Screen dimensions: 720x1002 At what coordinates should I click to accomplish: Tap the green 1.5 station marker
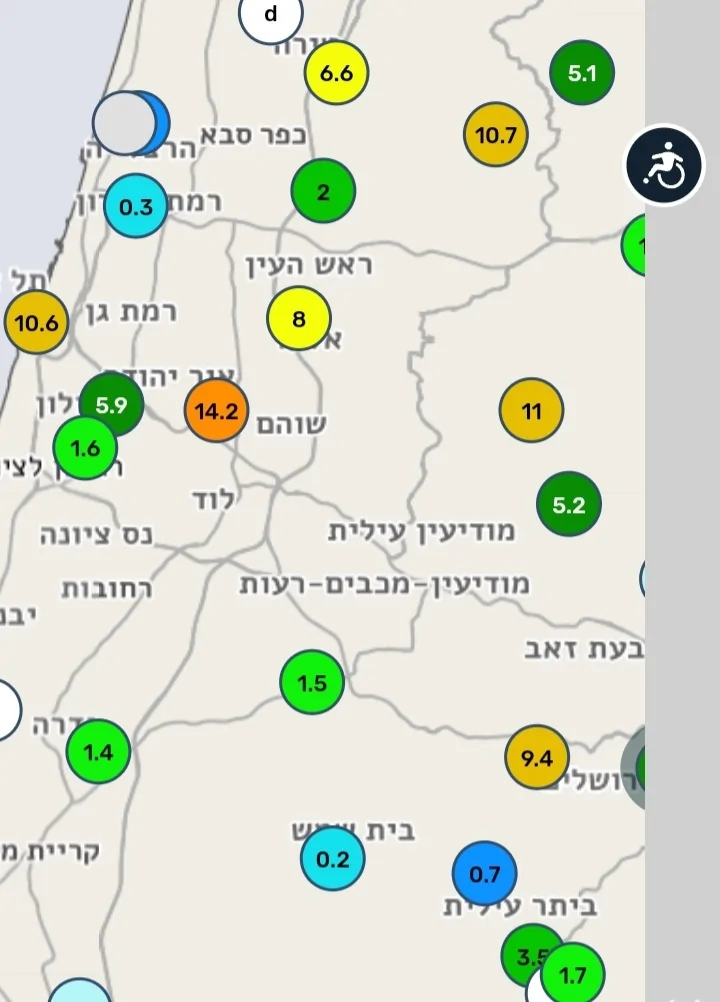click(x=312, y=683)
